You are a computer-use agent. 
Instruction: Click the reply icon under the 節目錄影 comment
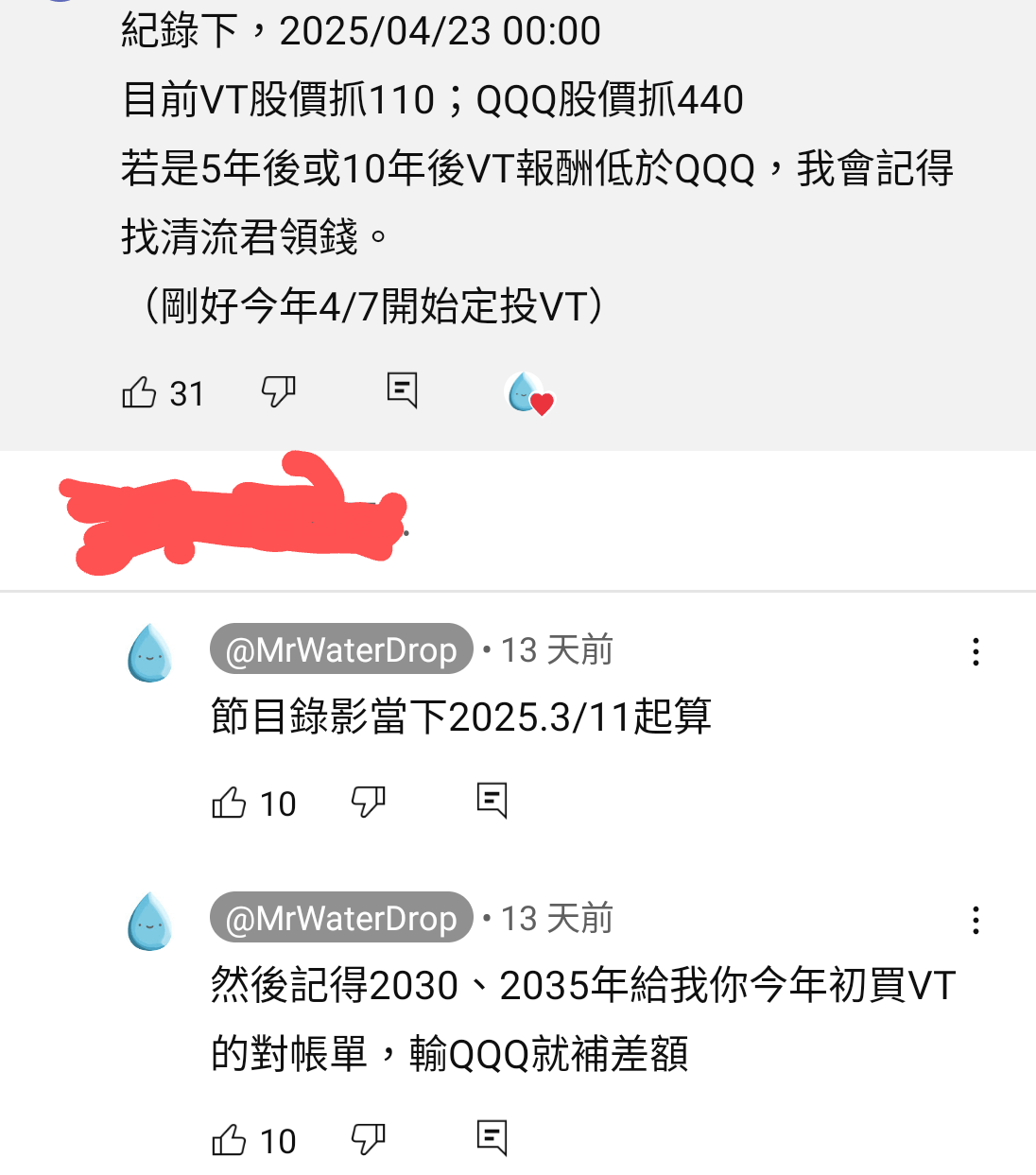point(492,800)
